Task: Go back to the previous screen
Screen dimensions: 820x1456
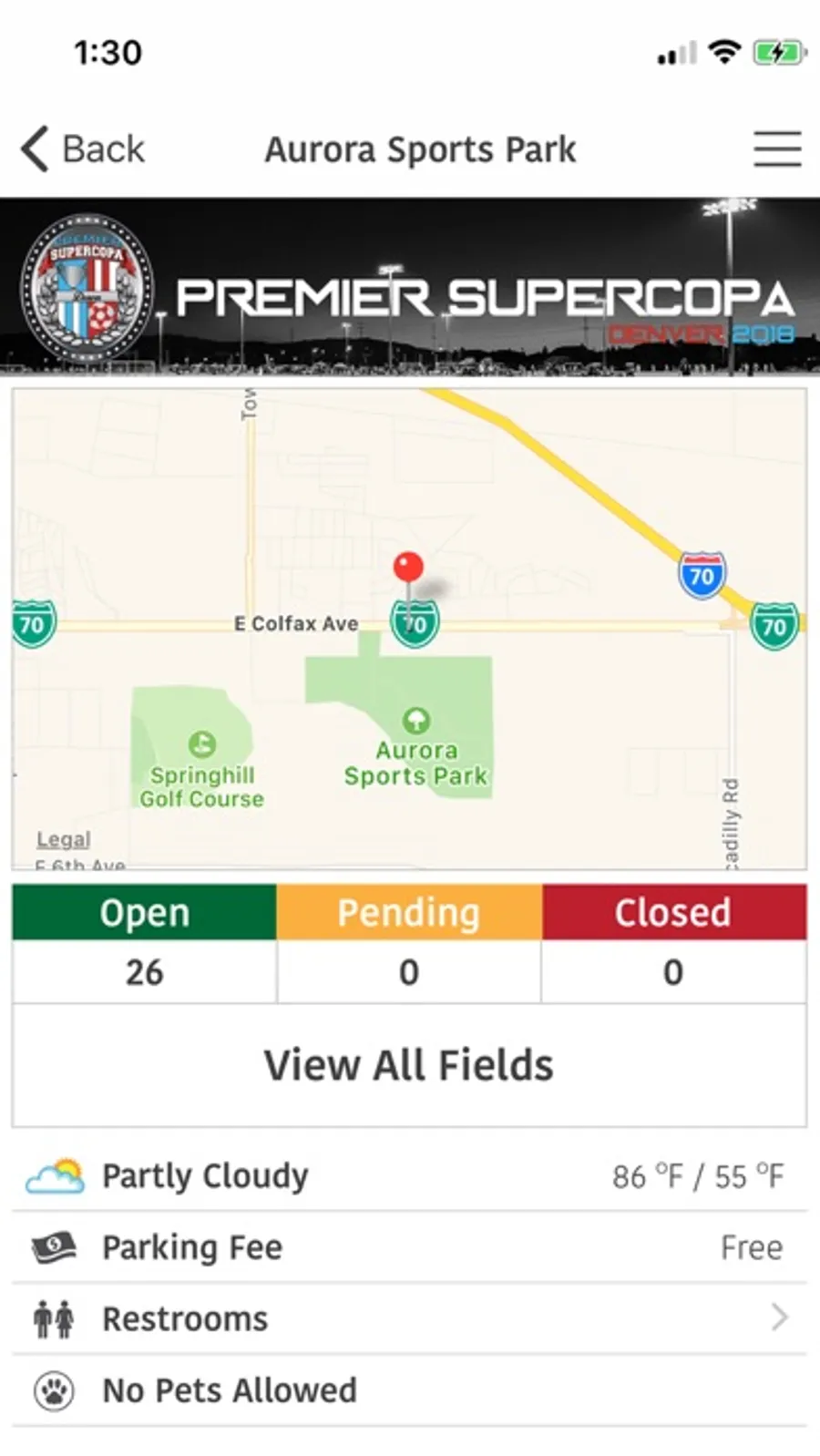Action: pyautogui.click(x=84, y=149)
